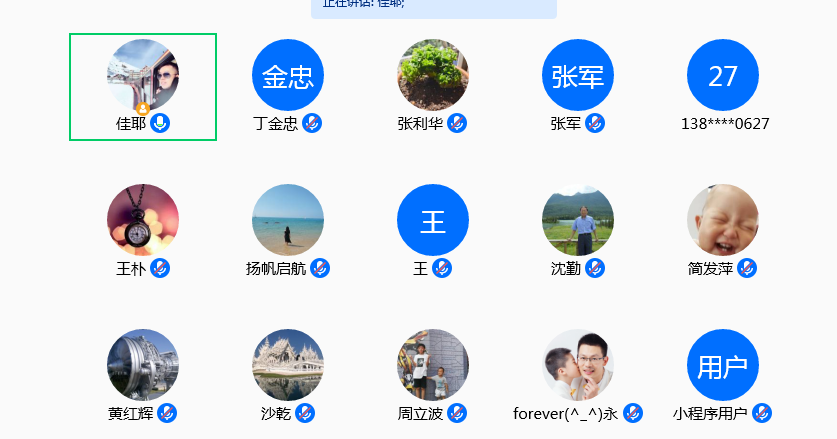Open 简发萍's participant avatar

pos(723,220)
